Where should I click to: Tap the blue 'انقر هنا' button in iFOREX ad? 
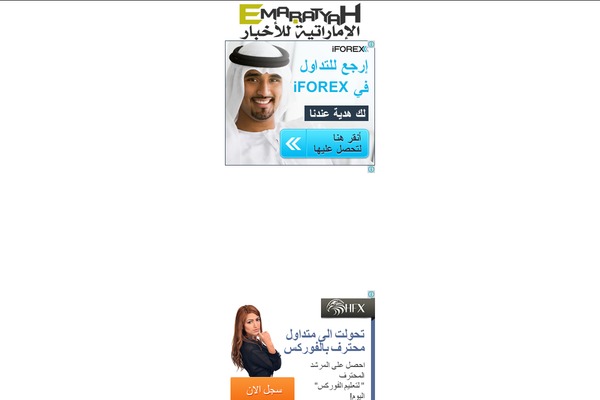pos(325,144)
